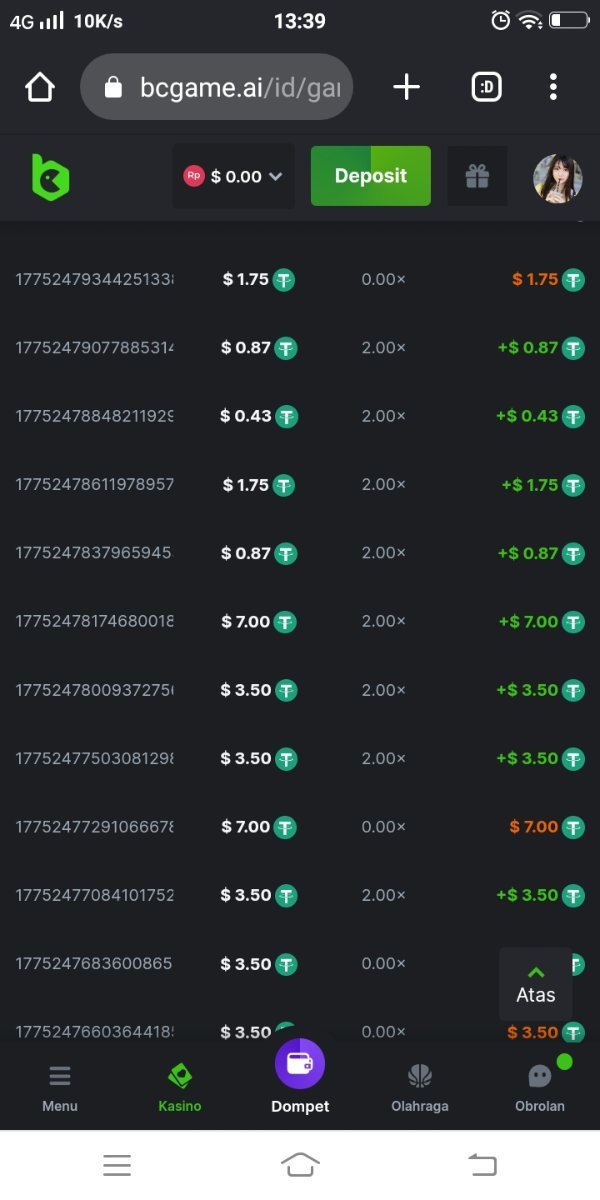Open the Dompet wallet tab
600x1200 pixels.
point(300,1078)
